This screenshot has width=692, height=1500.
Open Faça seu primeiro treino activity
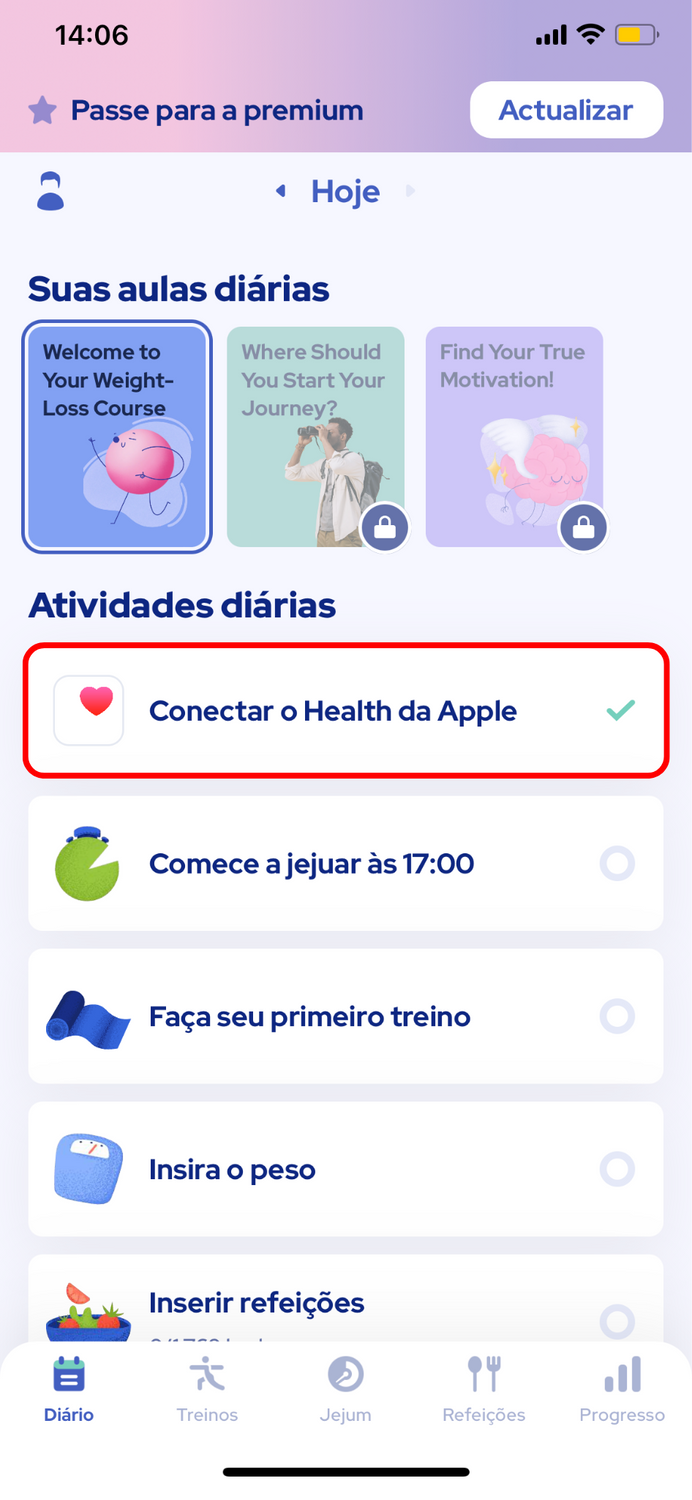pyautogui.click(x=346, y=1017)
